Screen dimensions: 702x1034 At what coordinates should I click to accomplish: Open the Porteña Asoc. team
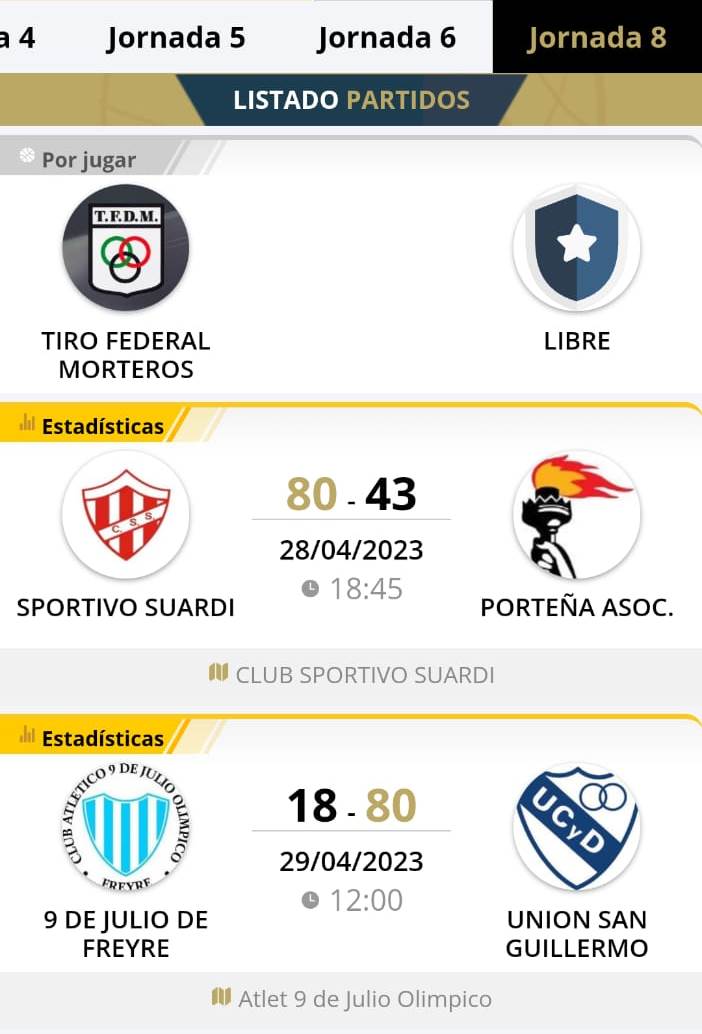[x=577, y=515]
